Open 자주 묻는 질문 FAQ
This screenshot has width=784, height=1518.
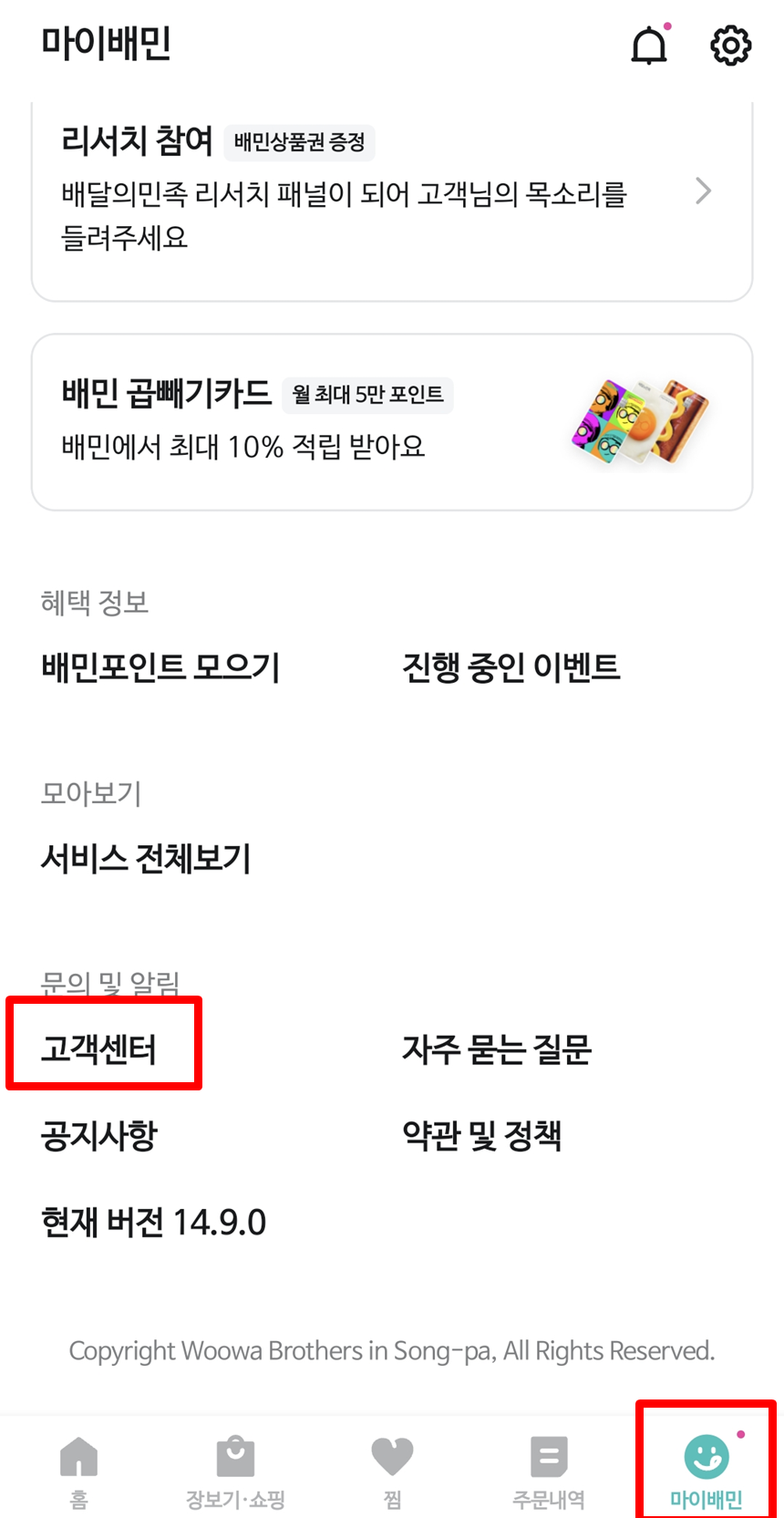tap(497, 1050)
